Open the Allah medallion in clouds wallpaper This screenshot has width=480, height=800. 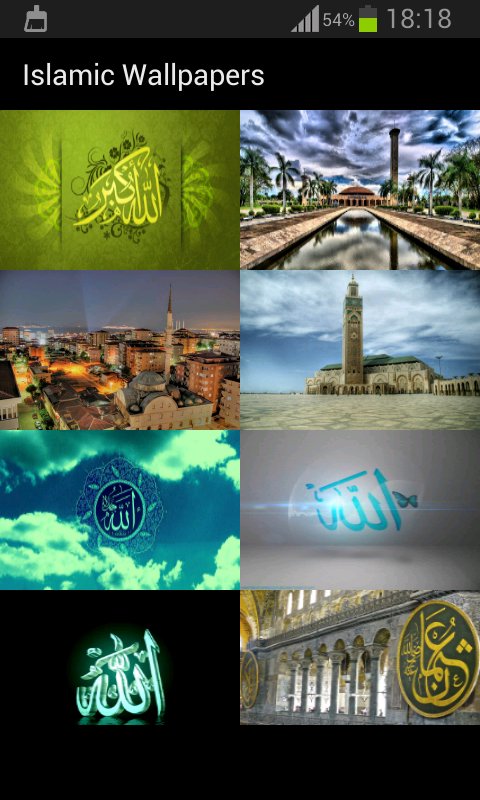tap(119, 510)
